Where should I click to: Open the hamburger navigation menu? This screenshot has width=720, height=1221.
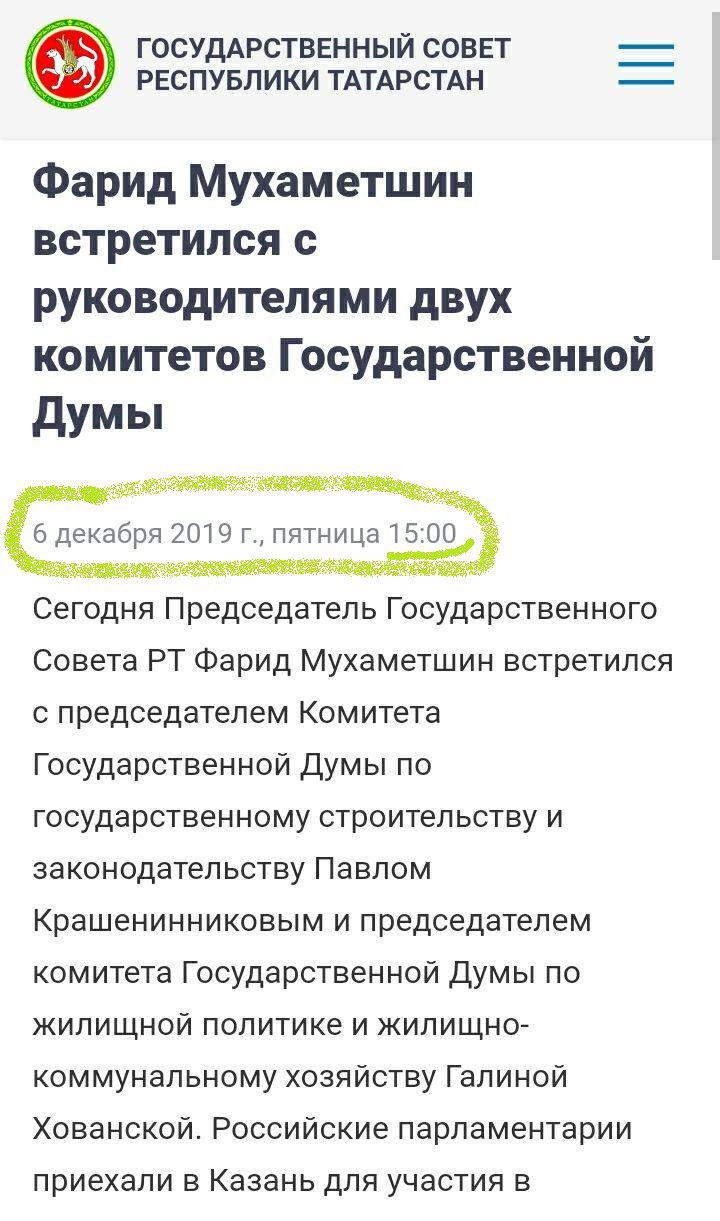click(x=645, y=65)
